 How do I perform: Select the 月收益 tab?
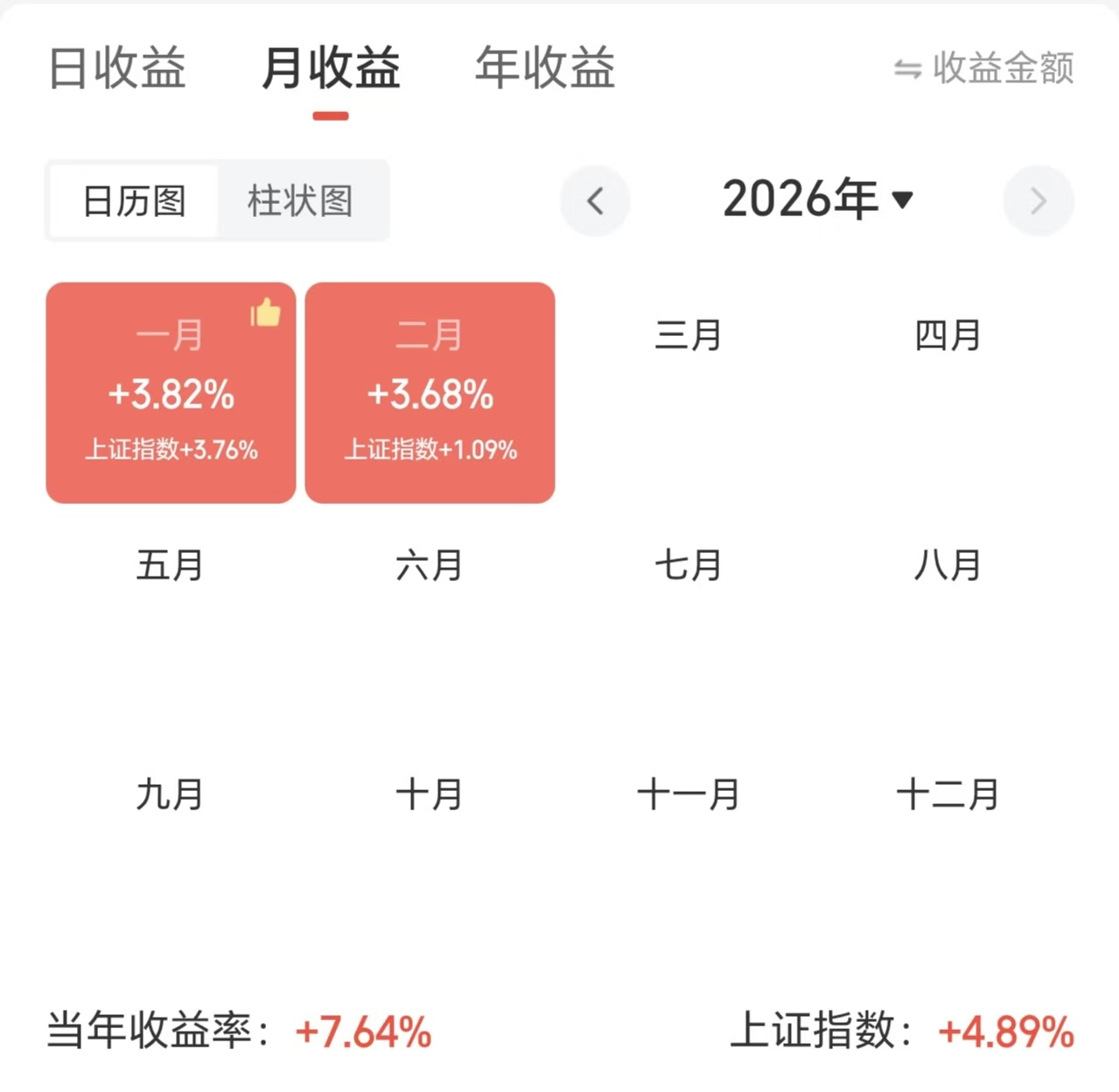tap(331, 68)
